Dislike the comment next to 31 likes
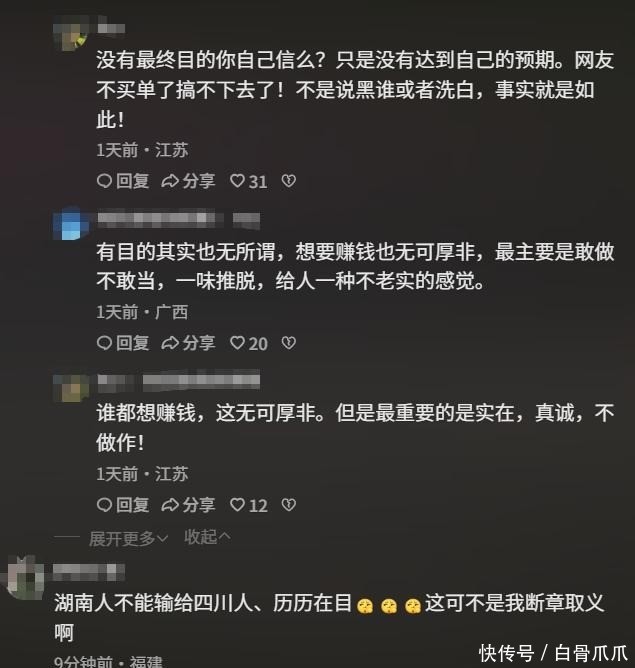 pyautogui.click(x=288, y=181)
